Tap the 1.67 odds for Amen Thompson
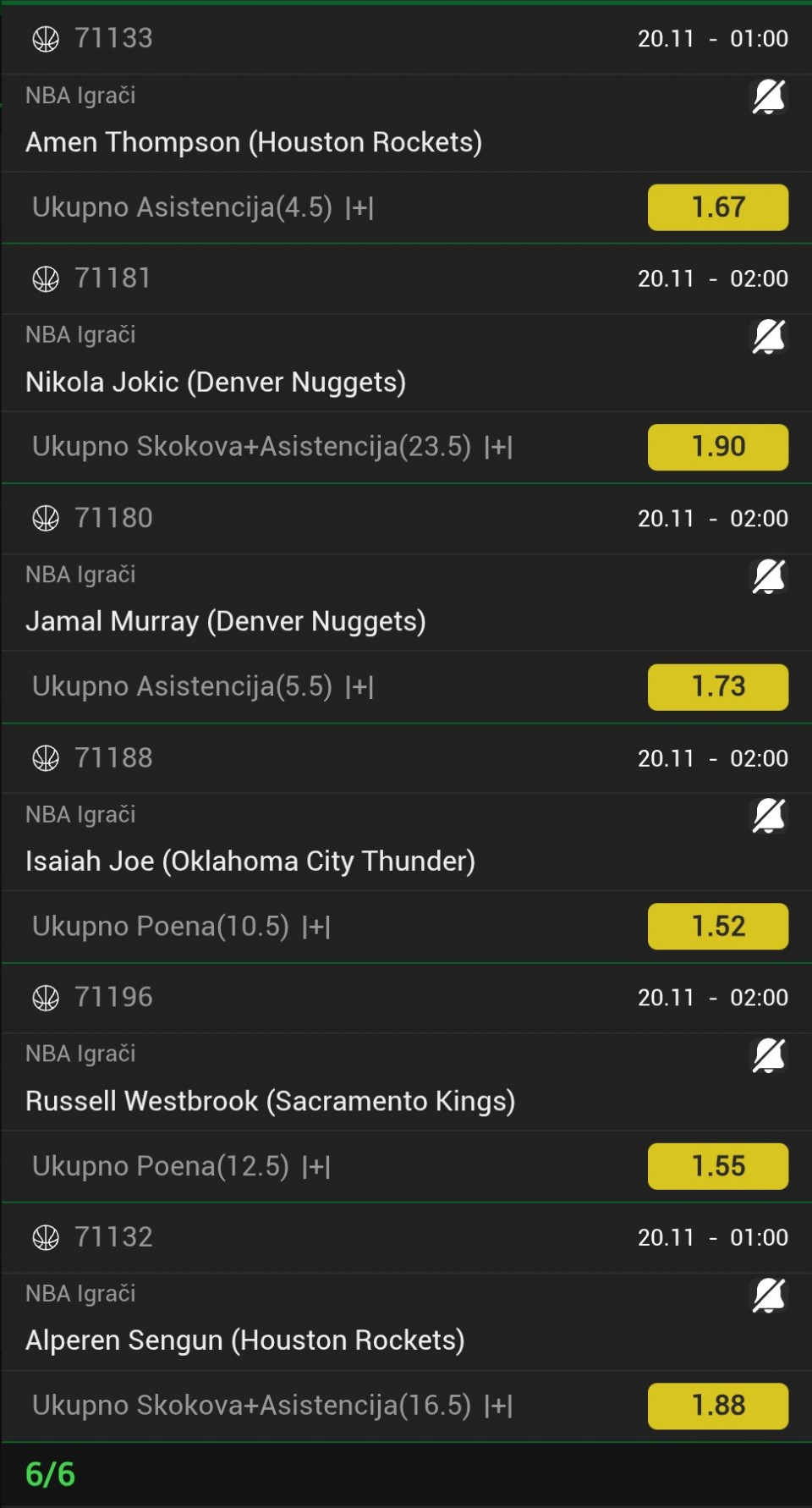The width and height of the screenshot is (812, 1508). 717,207
